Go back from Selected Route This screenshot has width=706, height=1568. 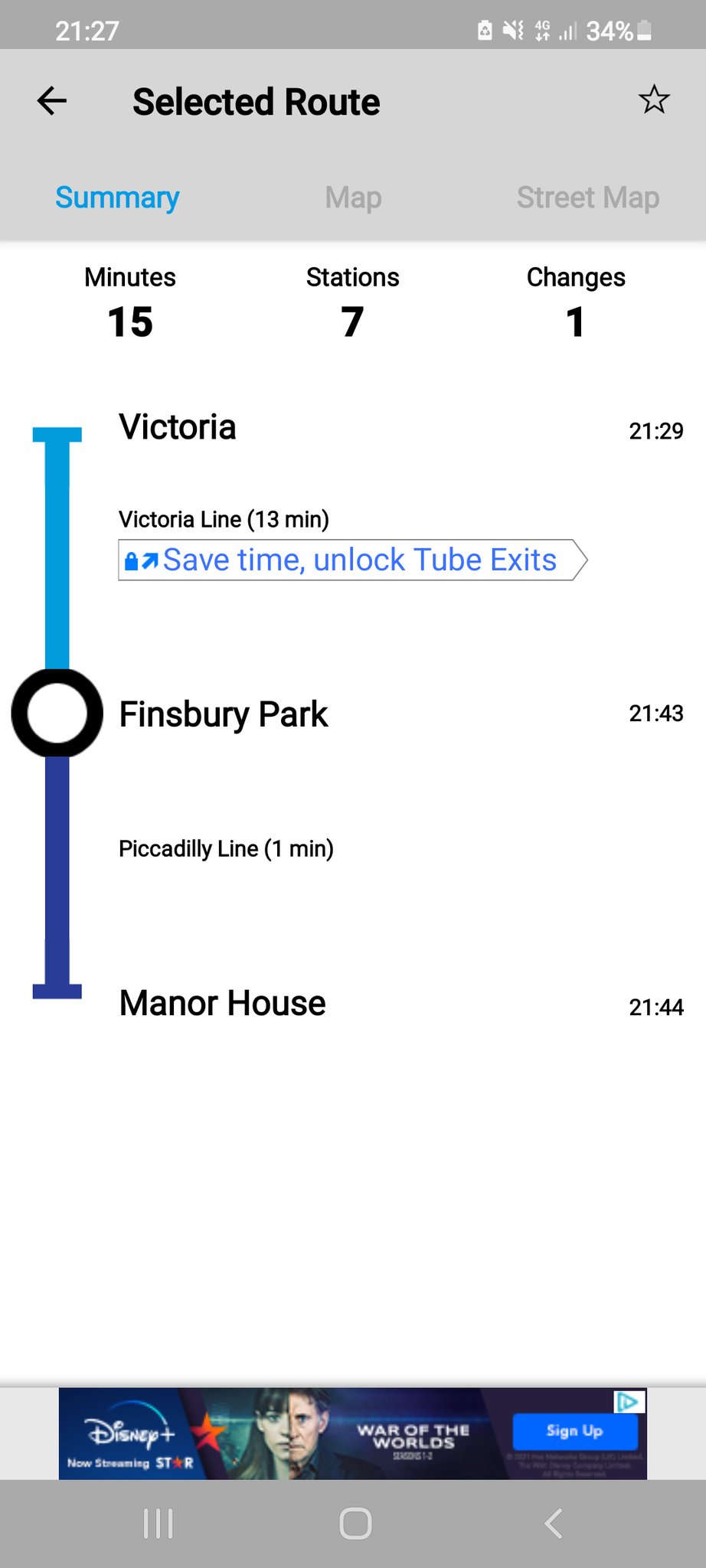[52, 101]
